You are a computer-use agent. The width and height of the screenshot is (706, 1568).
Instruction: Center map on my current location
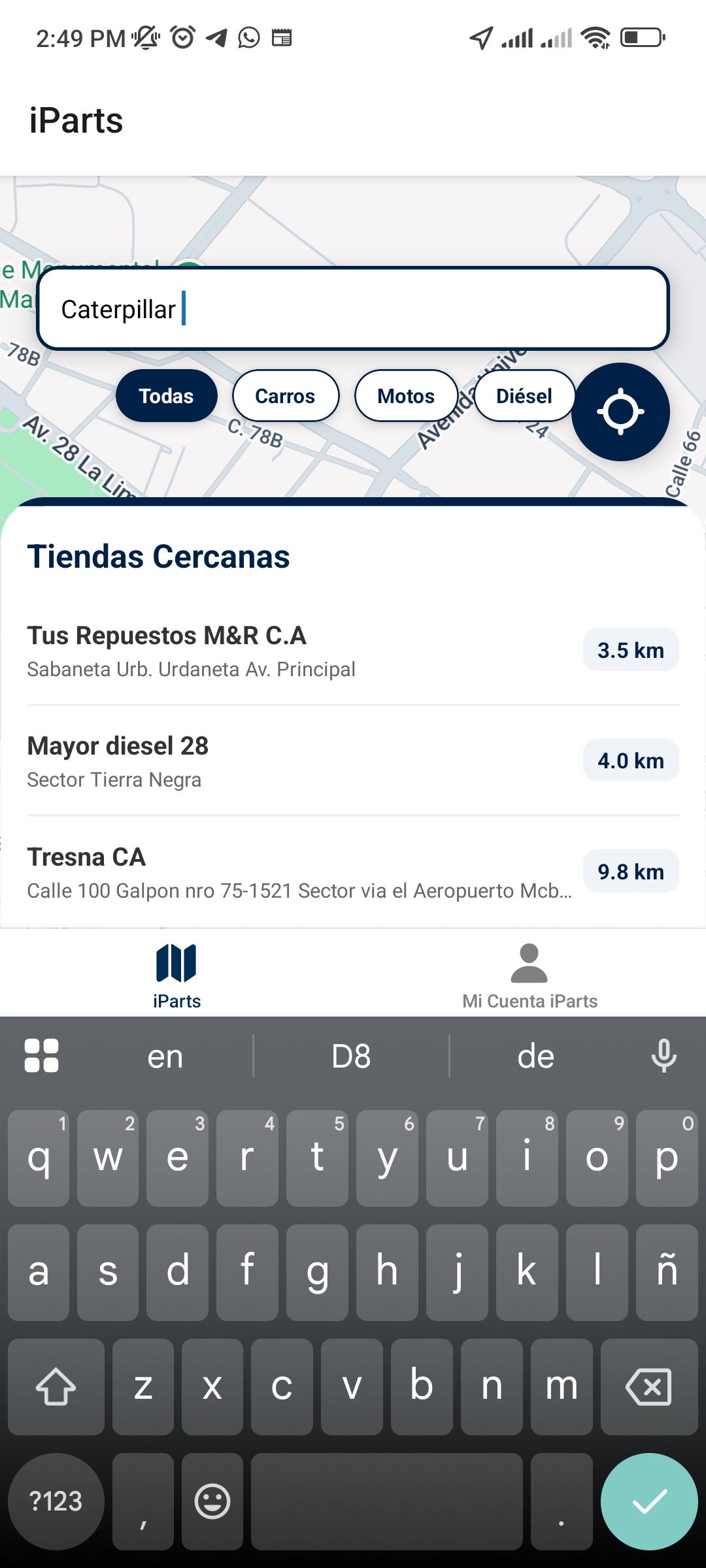coord(620,412)
